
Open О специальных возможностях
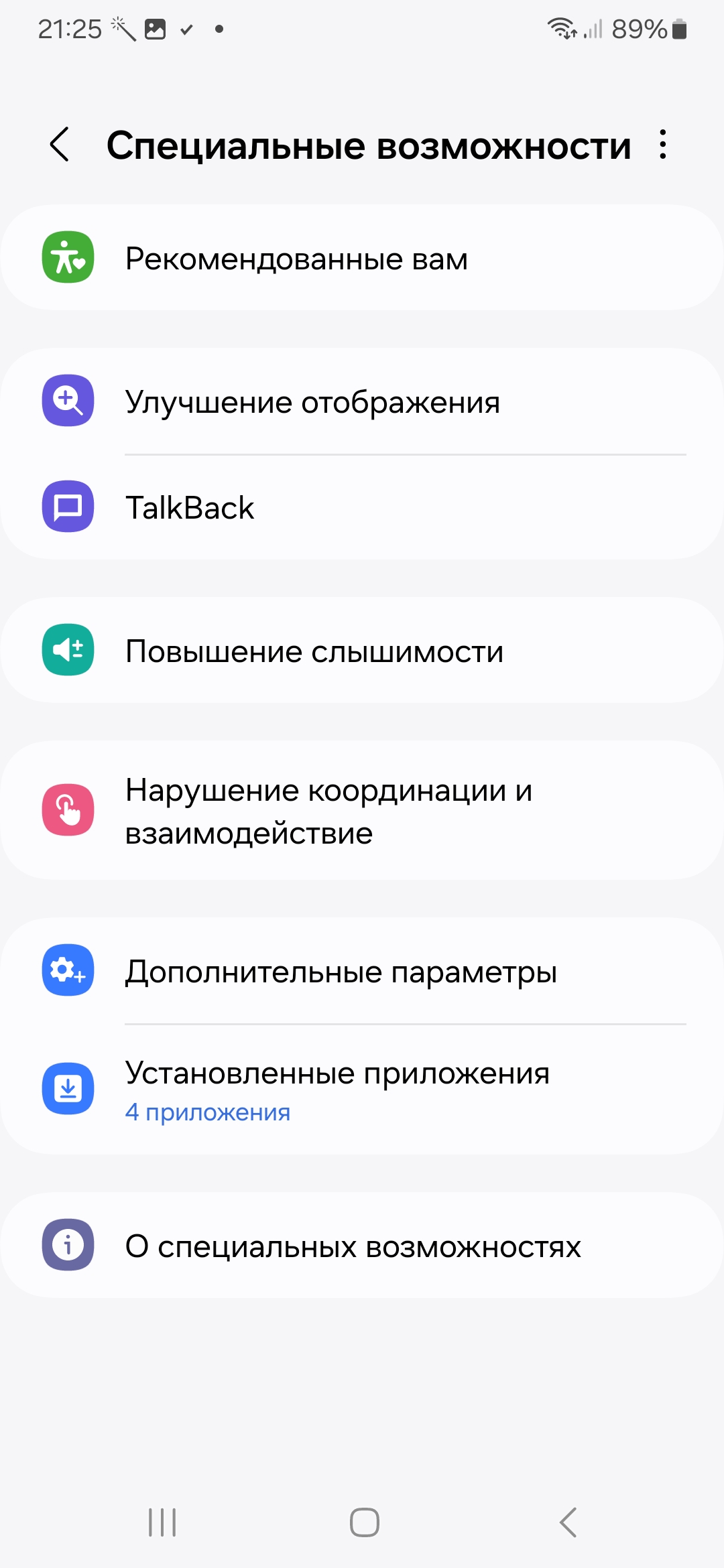tap(362, 1246)
